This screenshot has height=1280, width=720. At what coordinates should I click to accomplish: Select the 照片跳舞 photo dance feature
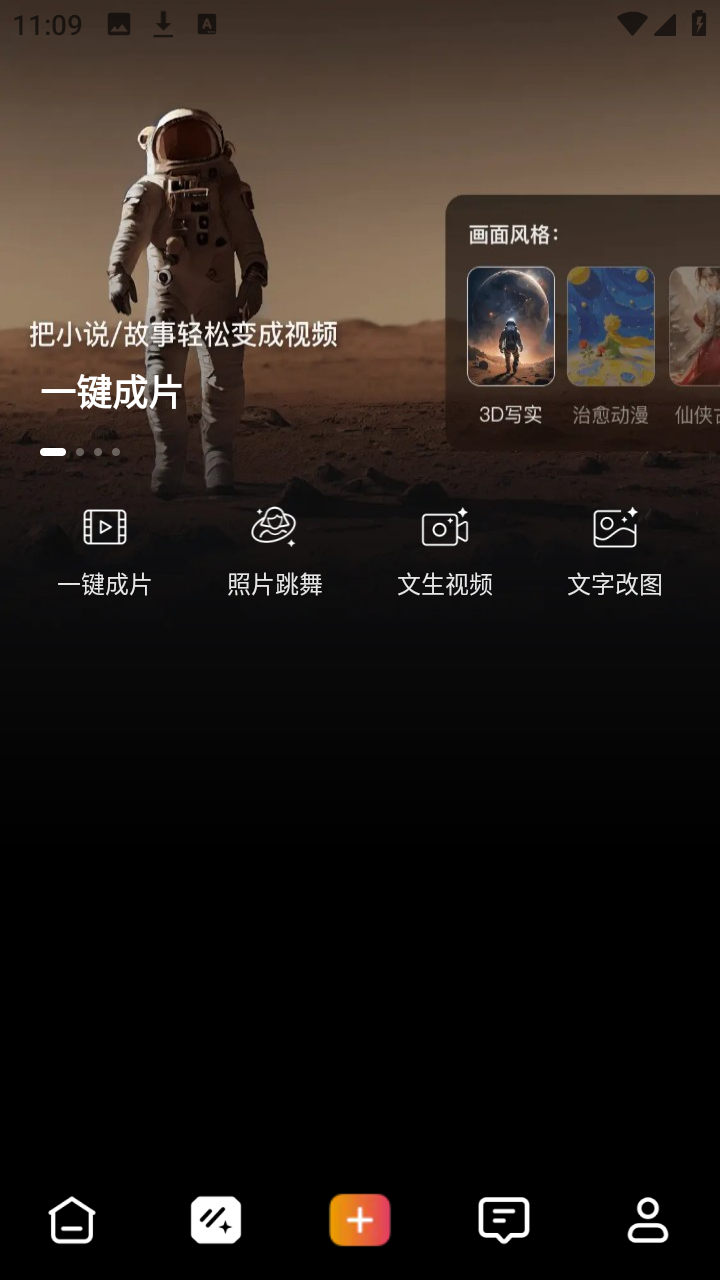tap(275, 550)
